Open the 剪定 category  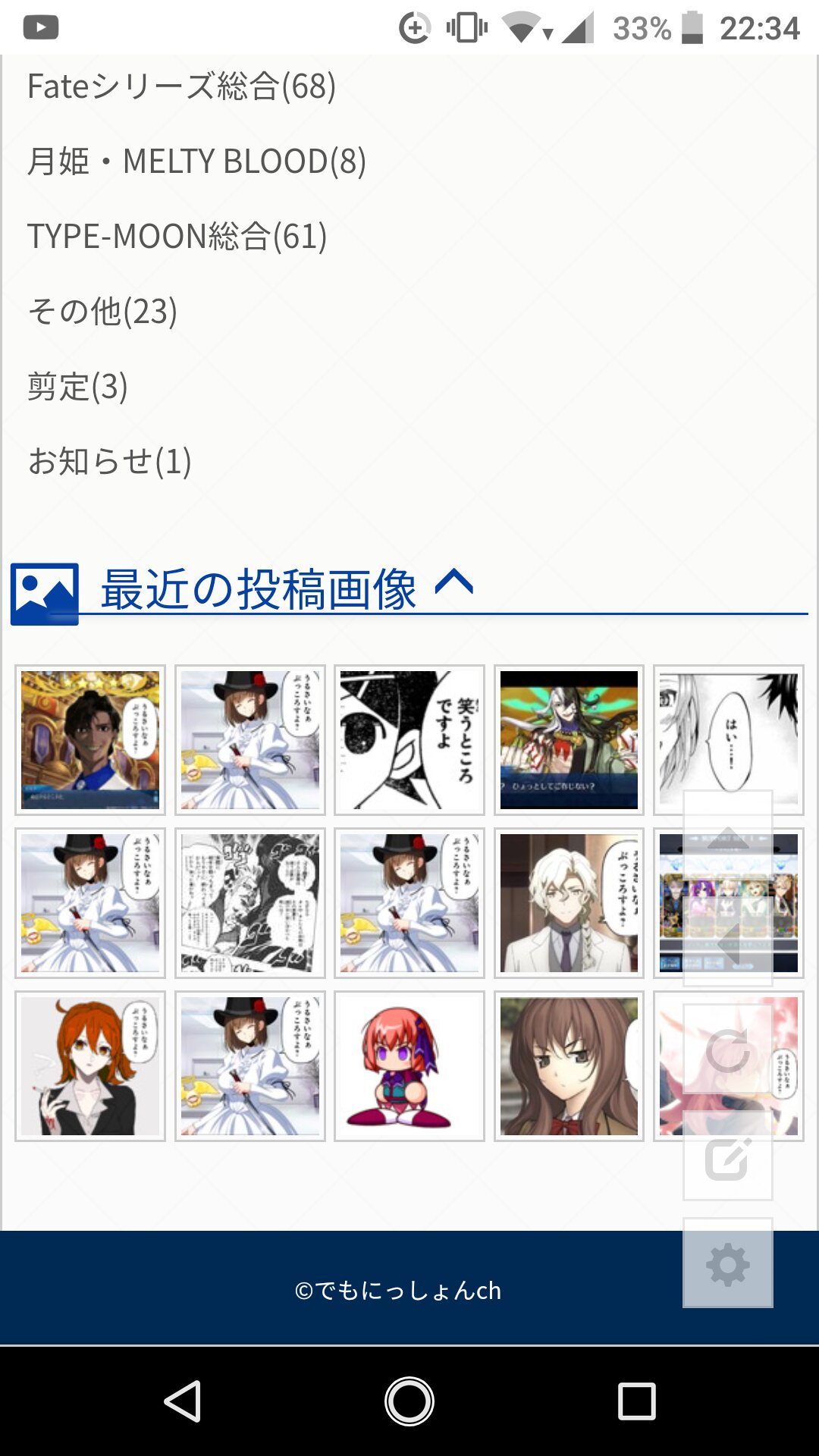point(77,387)
